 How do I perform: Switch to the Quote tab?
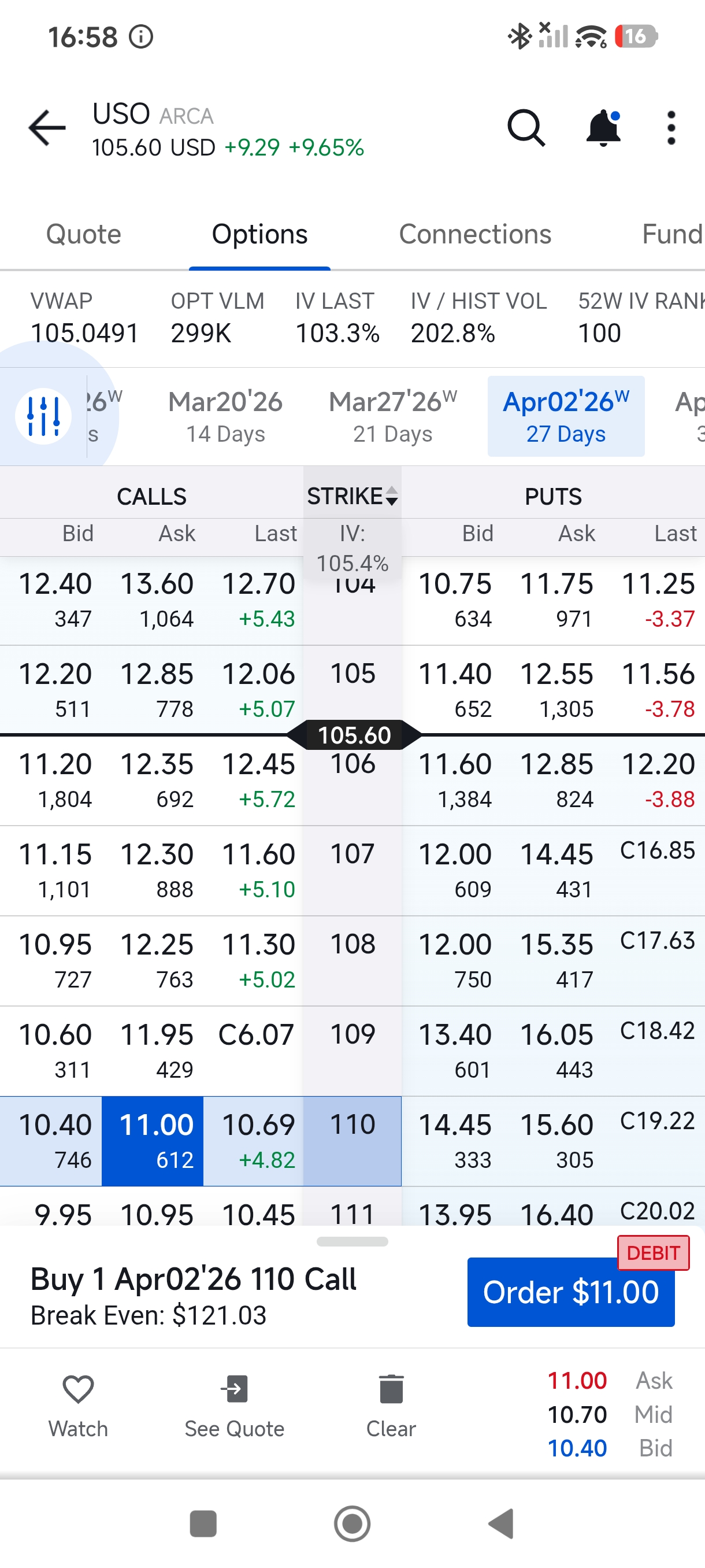tap(84, 234)
